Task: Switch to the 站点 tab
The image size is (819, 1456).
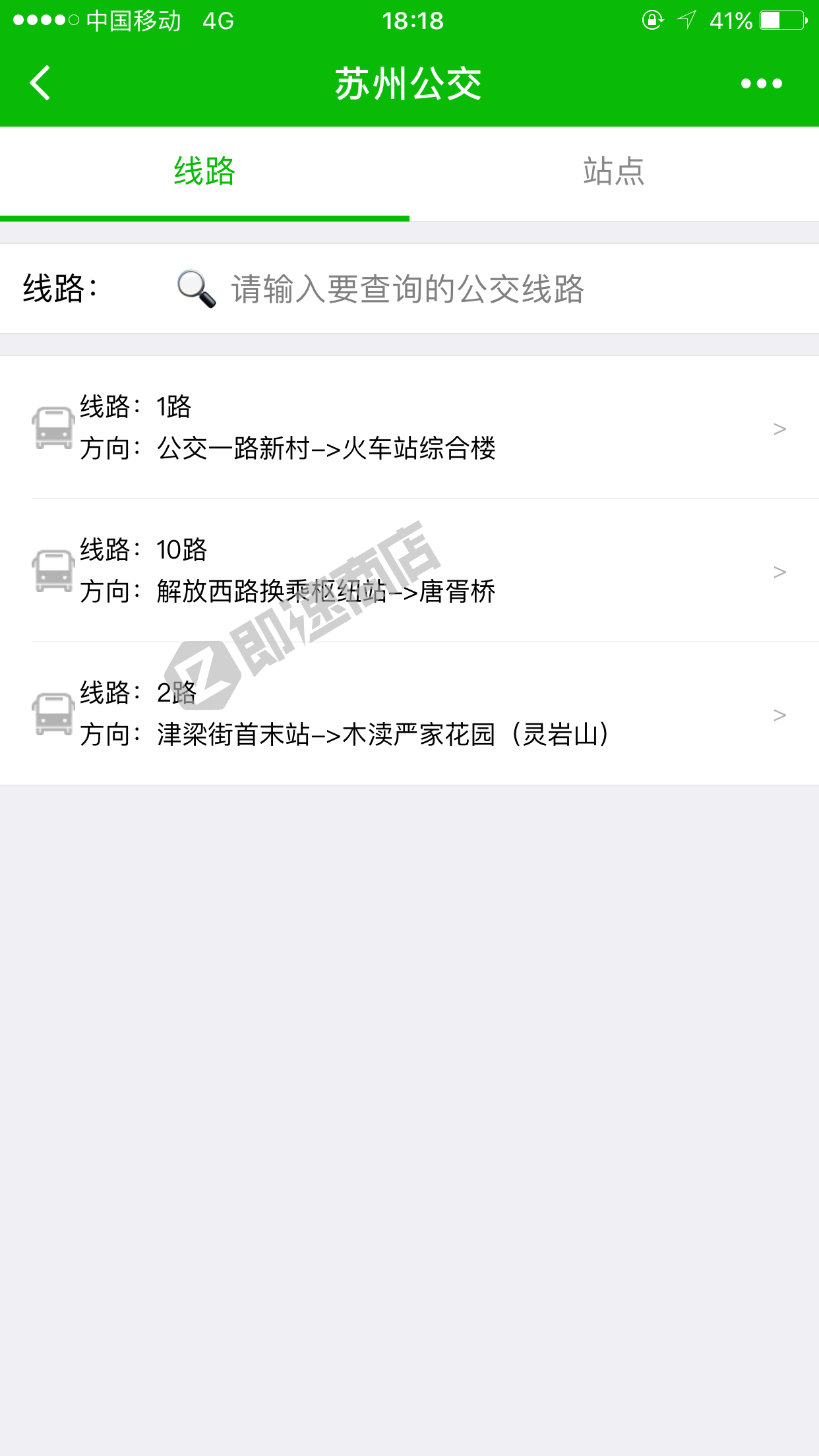Action: pyautogui.click(x=615, y=171)
